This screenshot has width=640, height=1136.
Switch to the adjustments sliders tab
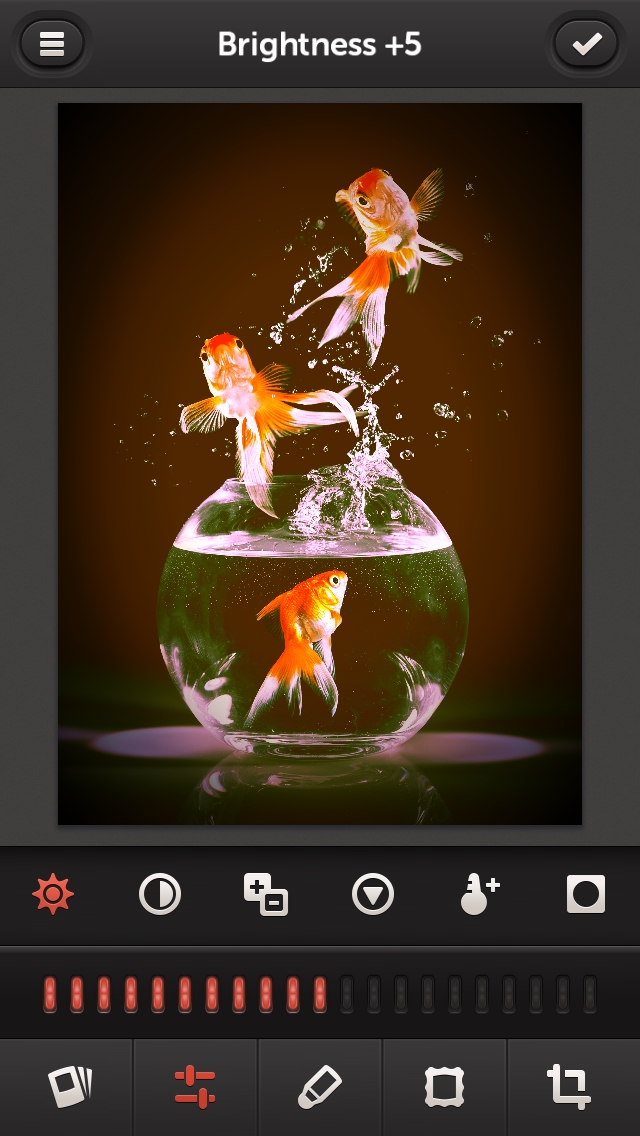click(195, 1087)
